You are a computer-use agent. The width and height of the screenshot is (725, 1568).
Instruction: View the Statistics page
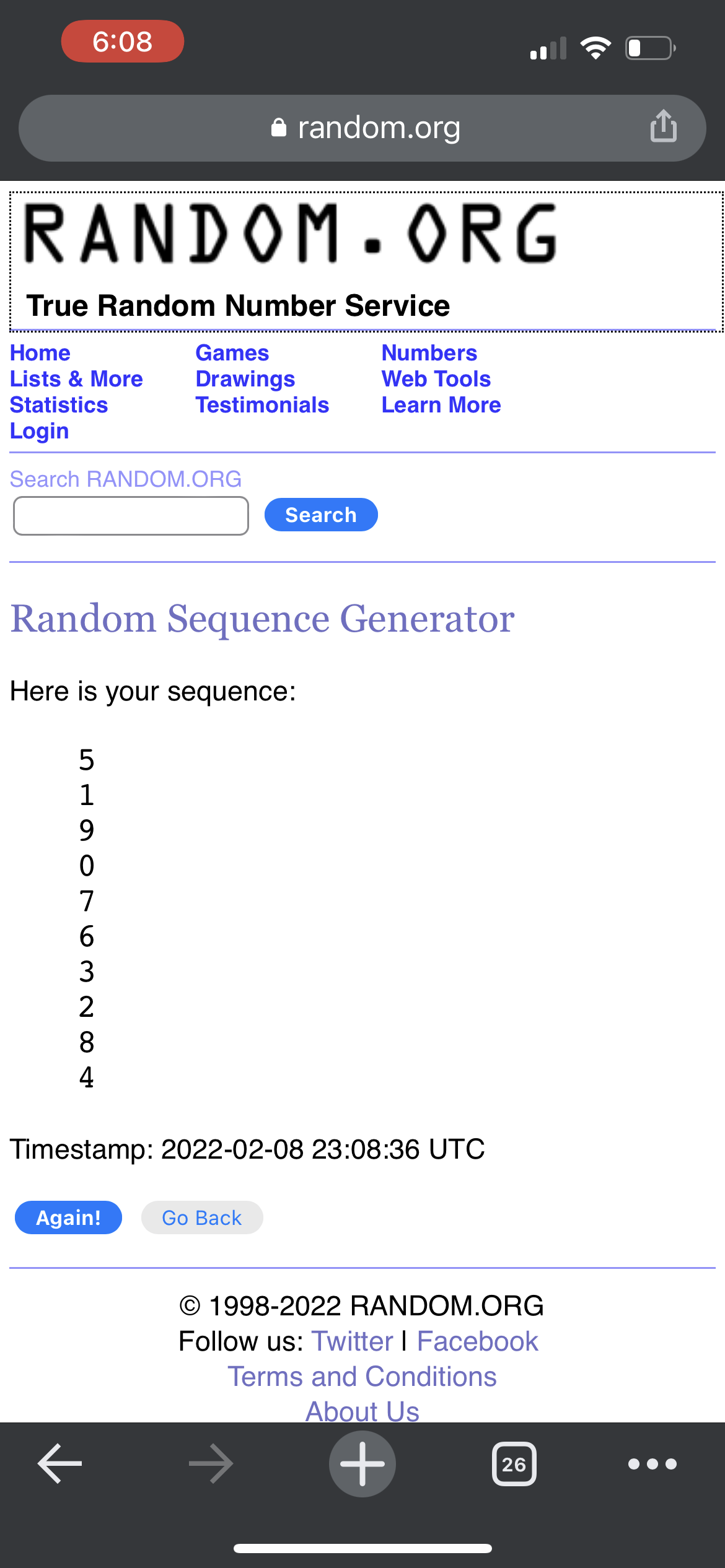(59, 405)
